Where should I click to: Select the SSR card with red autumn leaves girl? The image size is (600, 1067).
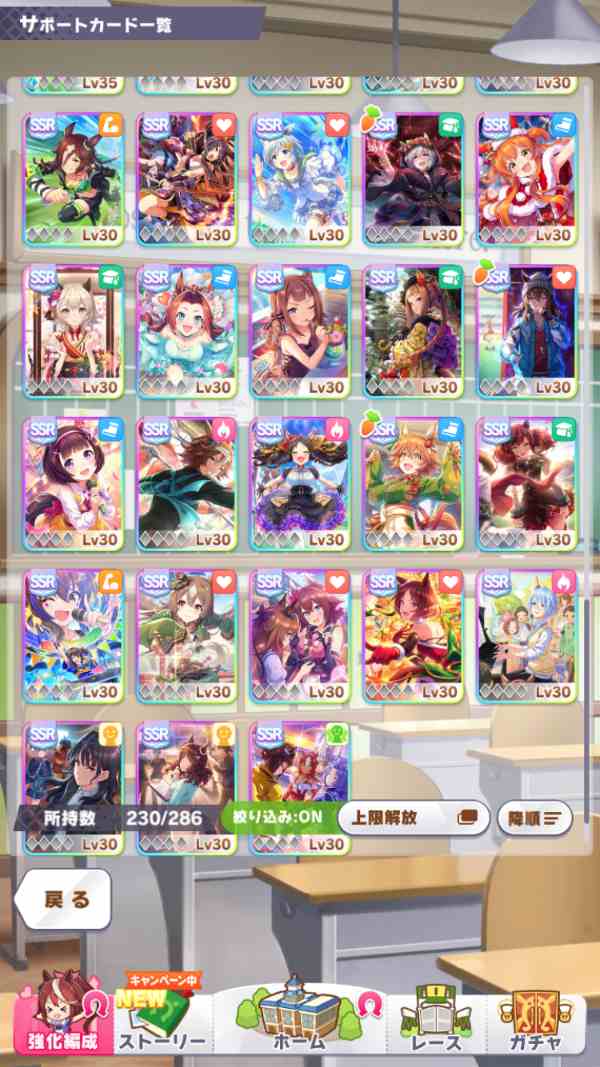point(413,635)
